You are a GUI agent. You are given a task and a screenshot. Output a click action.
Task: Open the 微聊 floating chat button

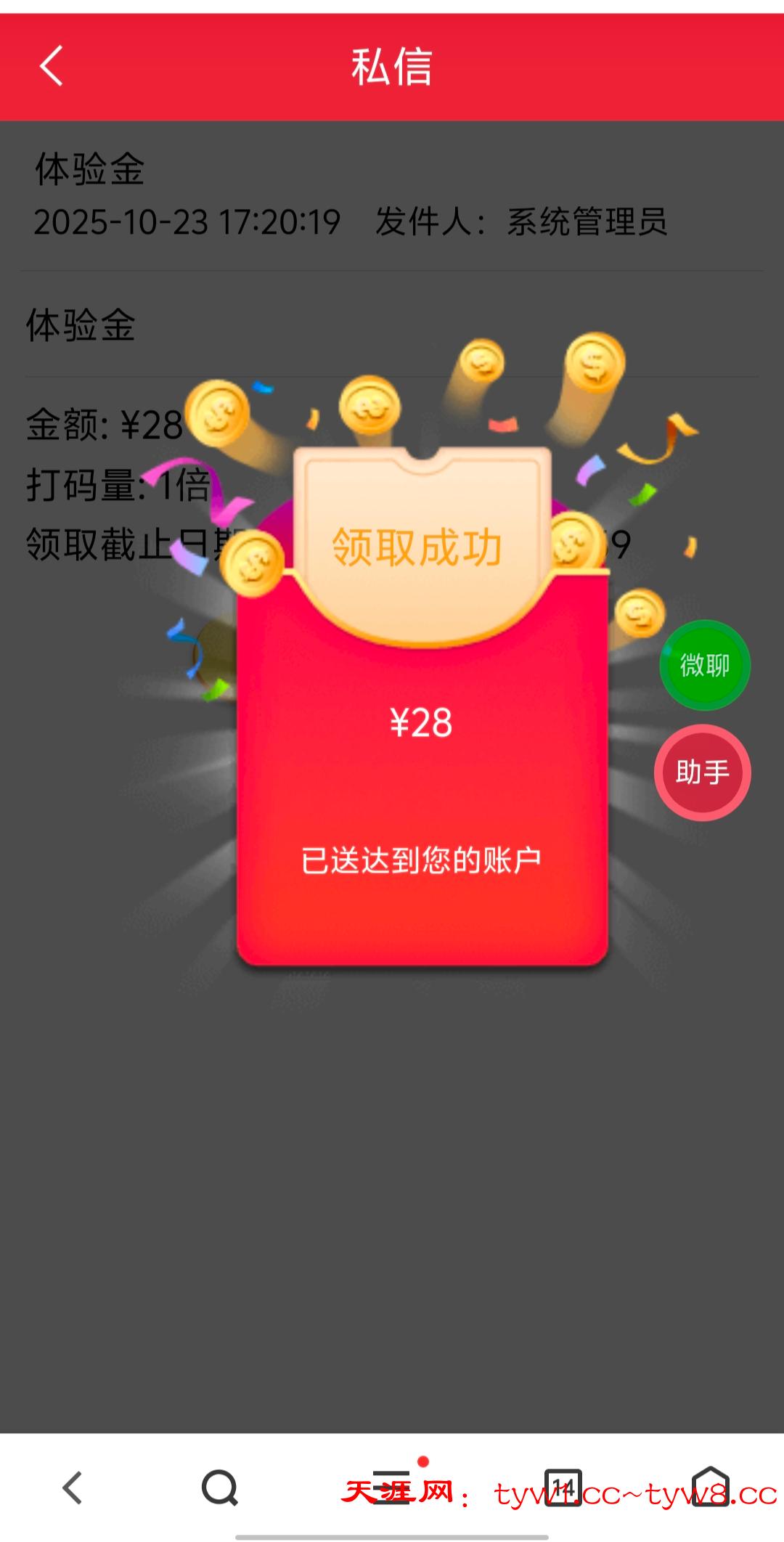tap(704, 665)
